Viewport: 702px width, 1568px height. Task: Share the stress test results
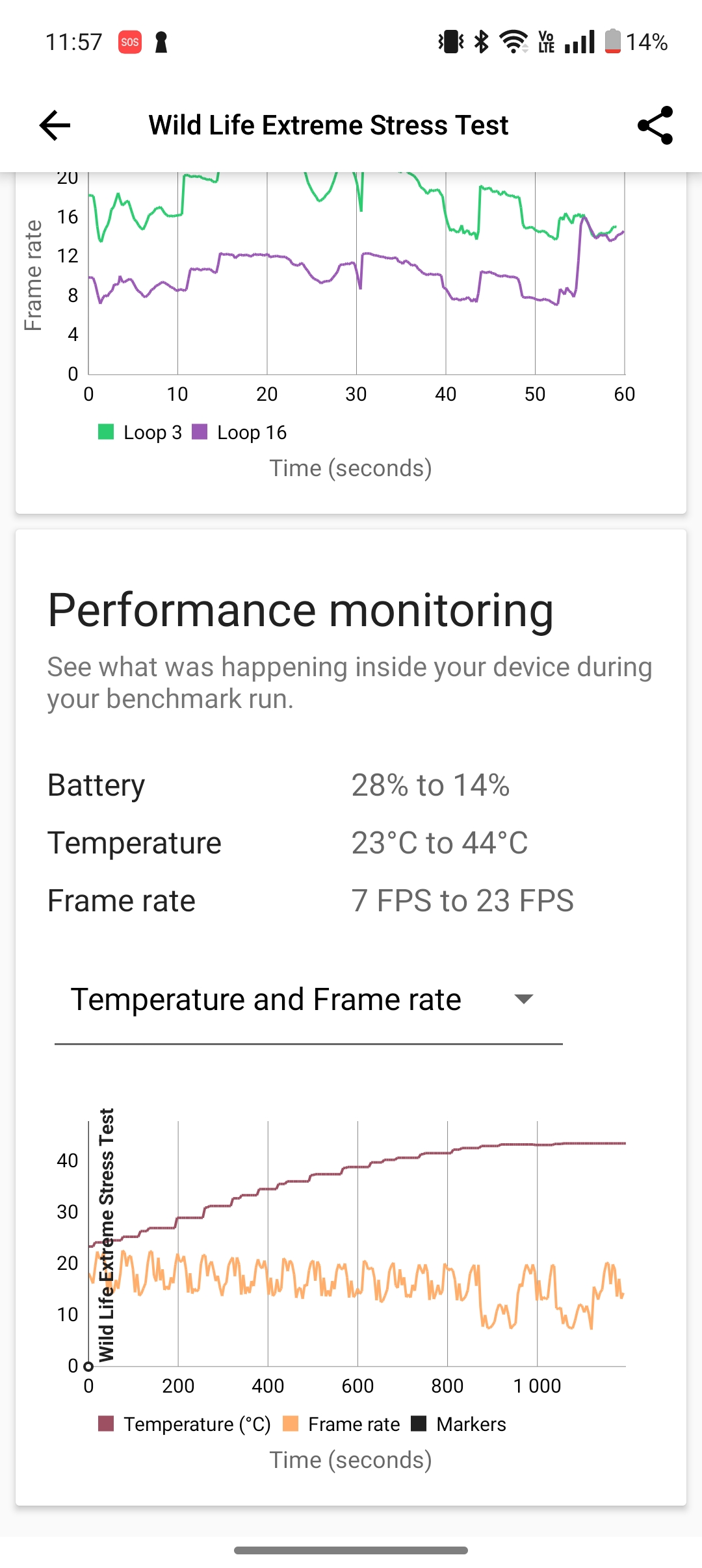[655, 125]
